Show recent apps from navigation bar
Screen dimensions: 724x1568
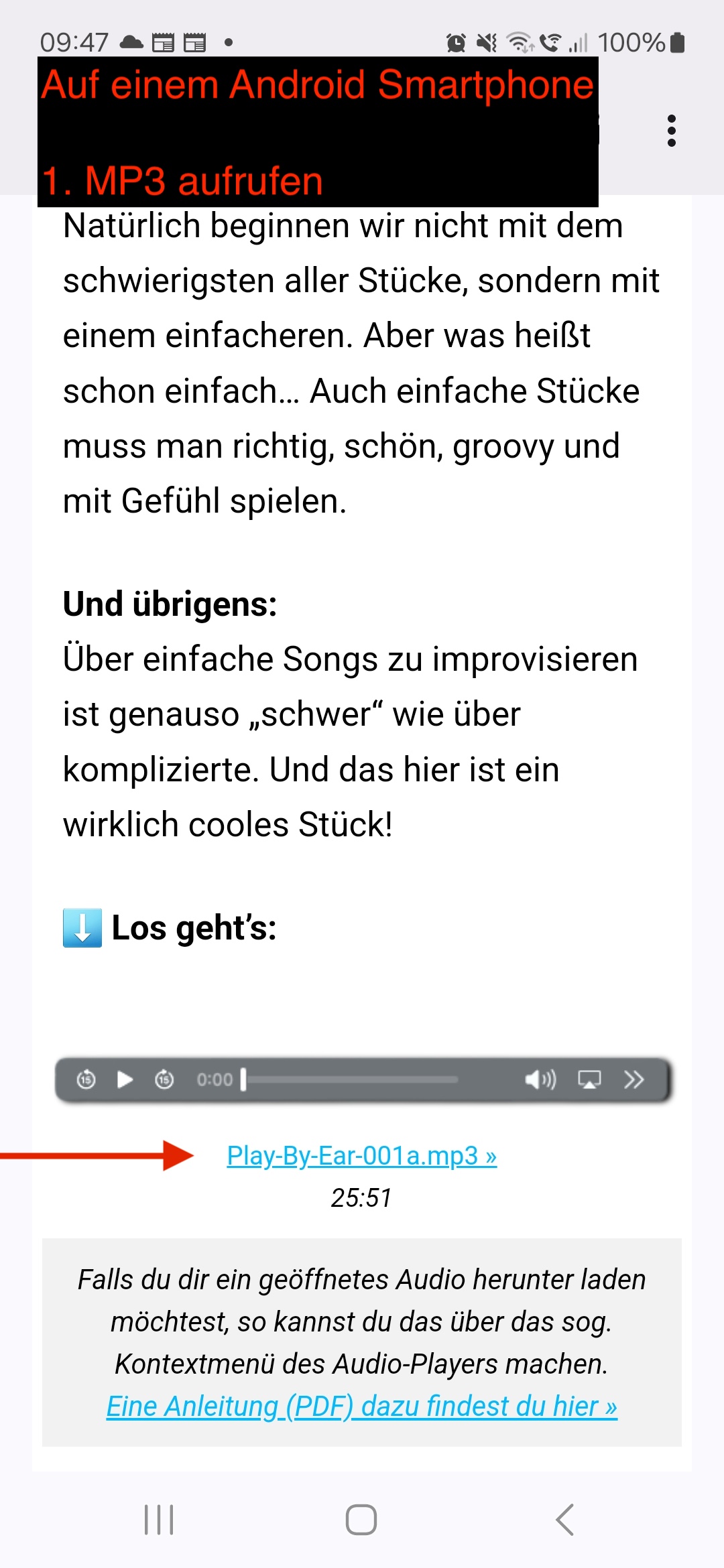[x=159, y=1520]
